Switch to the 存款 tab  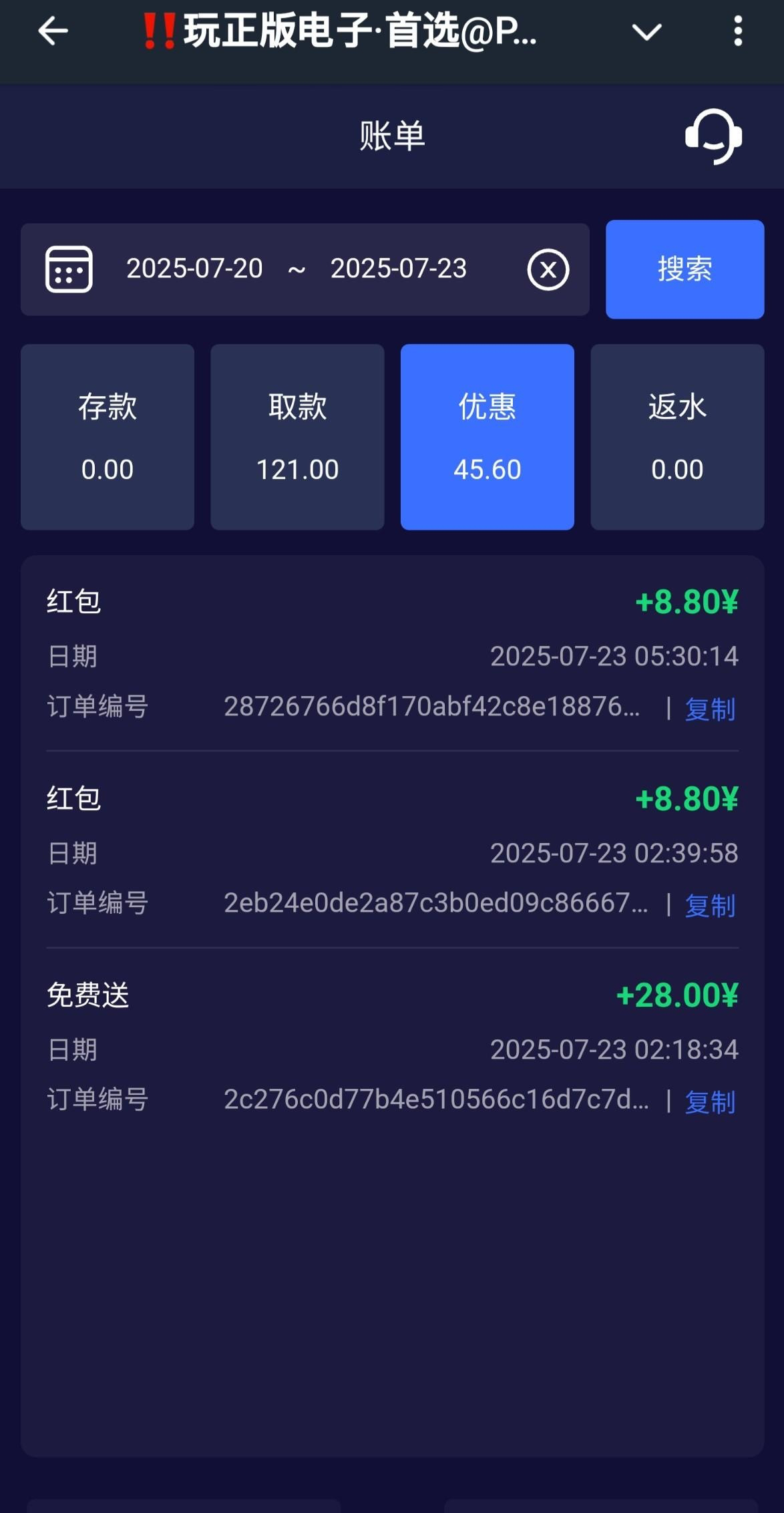108,437
